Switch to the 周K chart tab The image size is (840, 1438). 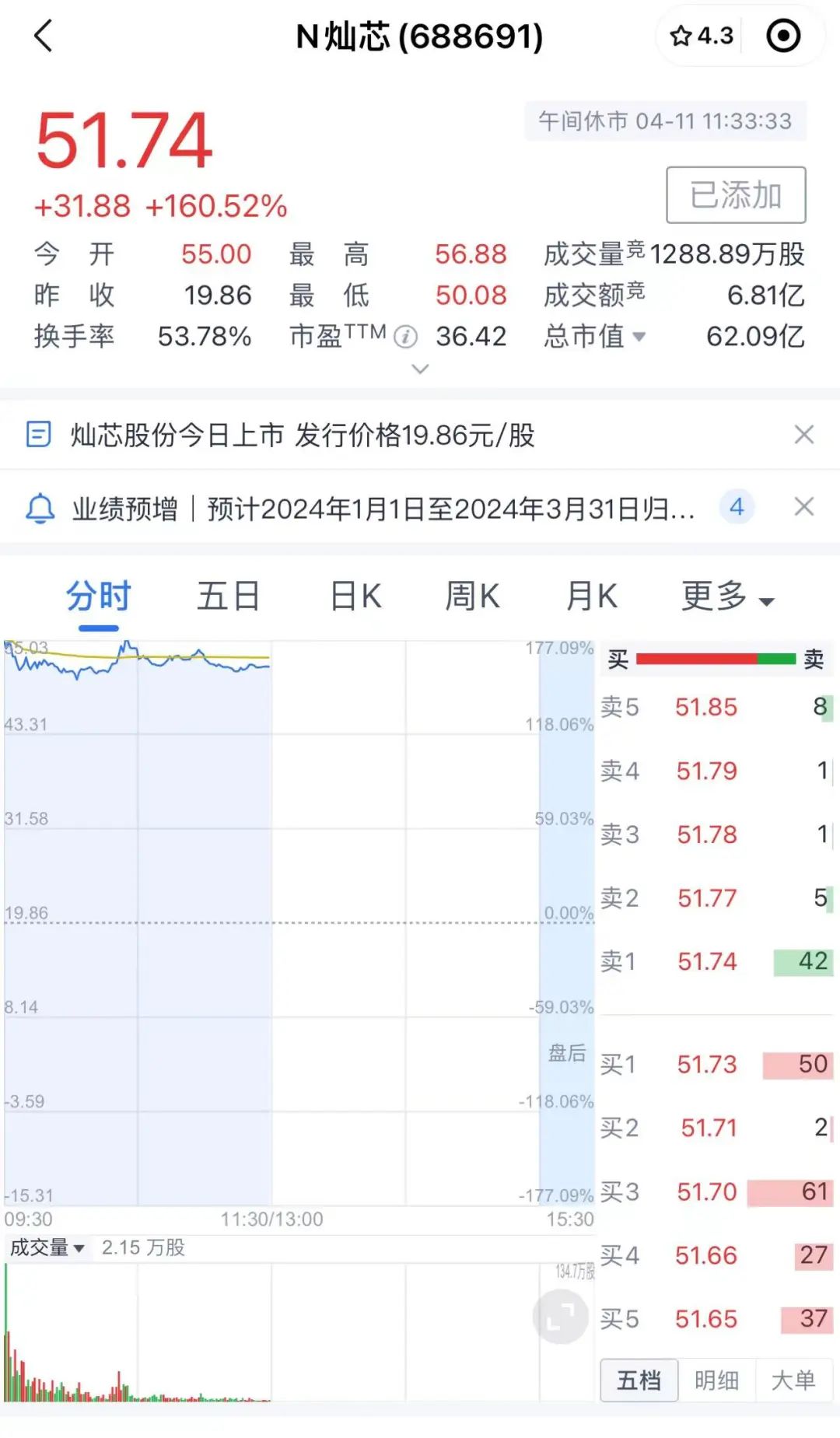472,597
